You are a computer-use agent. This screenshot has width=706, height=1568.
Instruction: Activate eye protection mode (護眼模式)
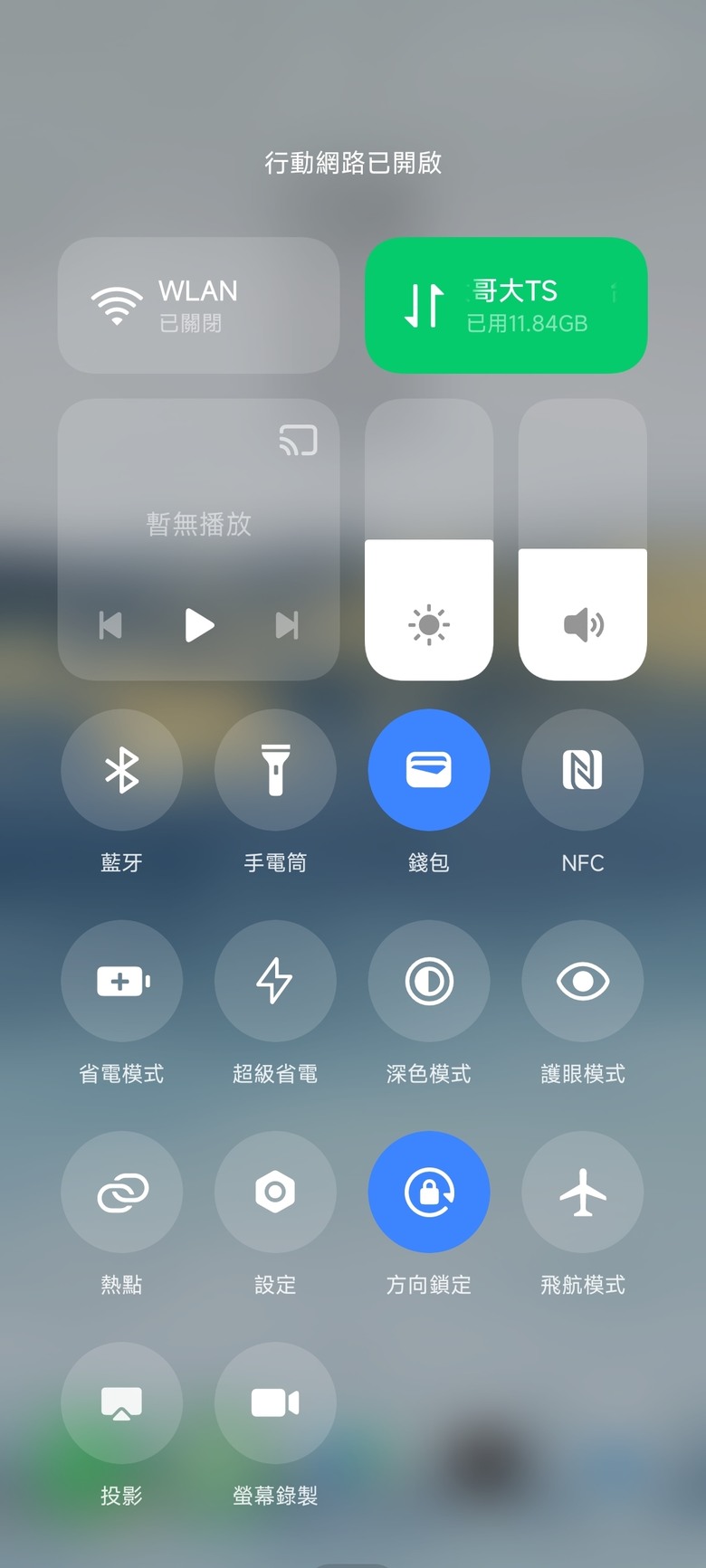(x=582, y=981)
